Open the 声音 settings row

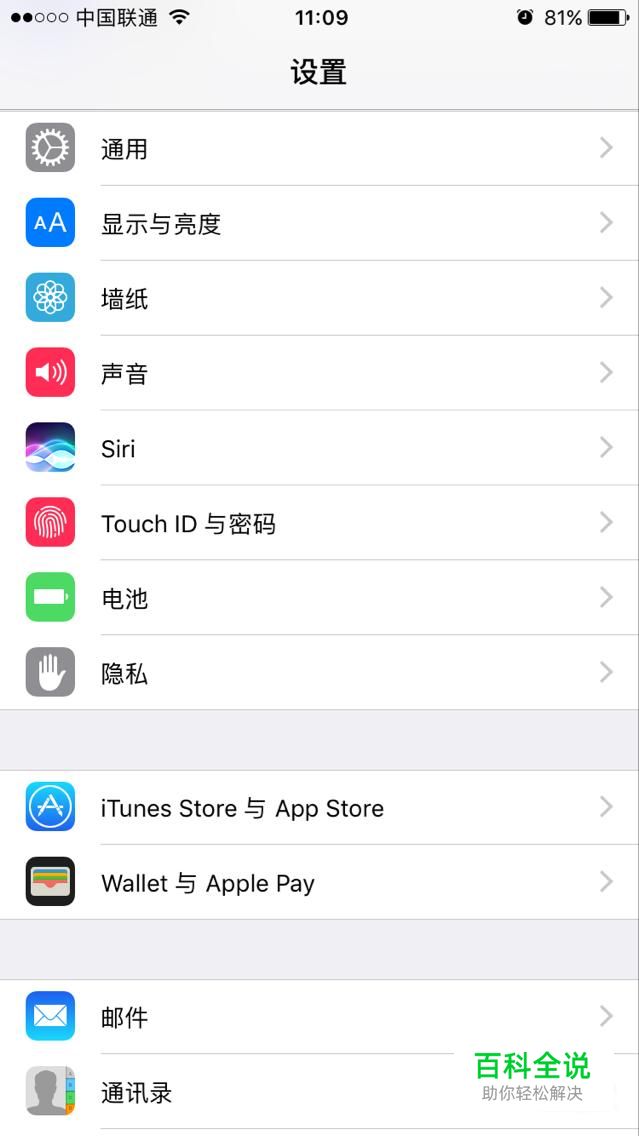[320, 372]
